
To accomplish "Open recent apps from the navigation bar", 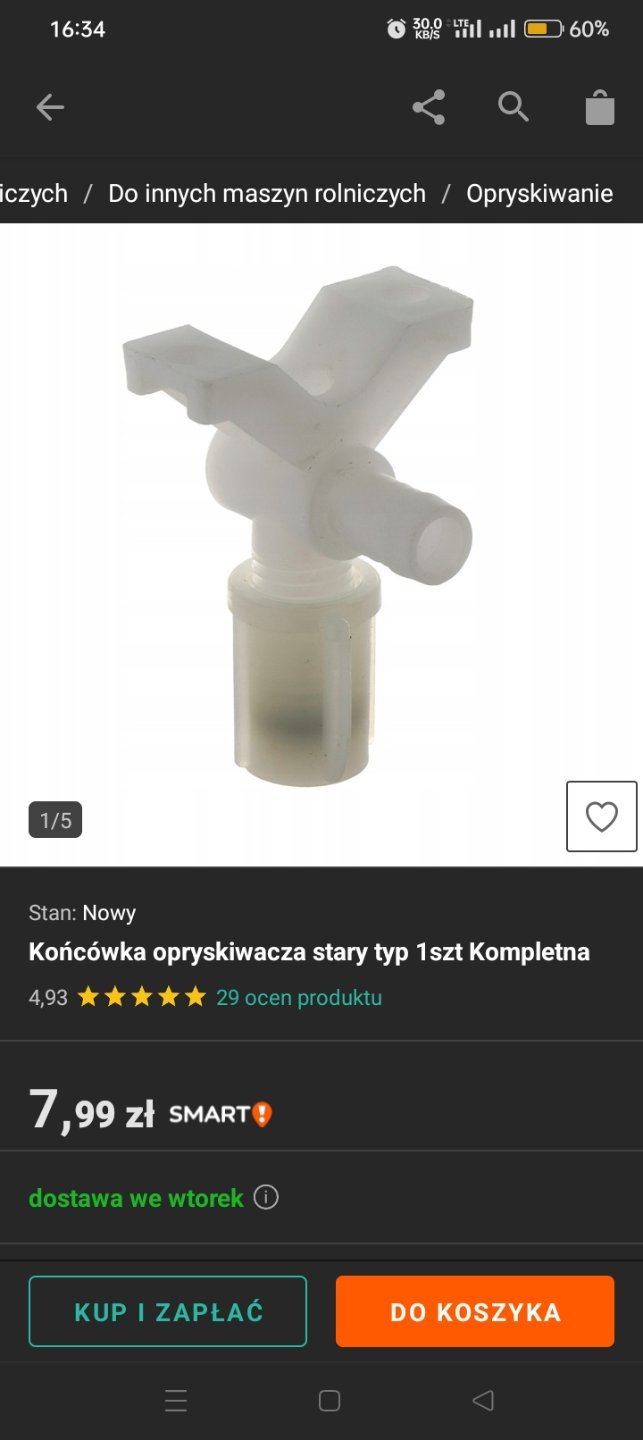I will click(x=176, y=1401).
